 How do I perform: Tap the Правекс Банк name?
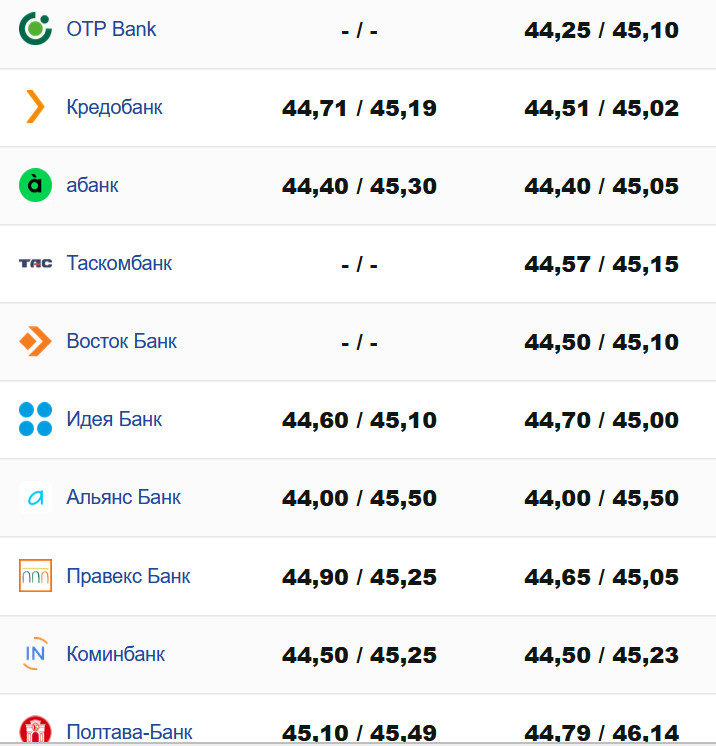[x=128, y=576]
